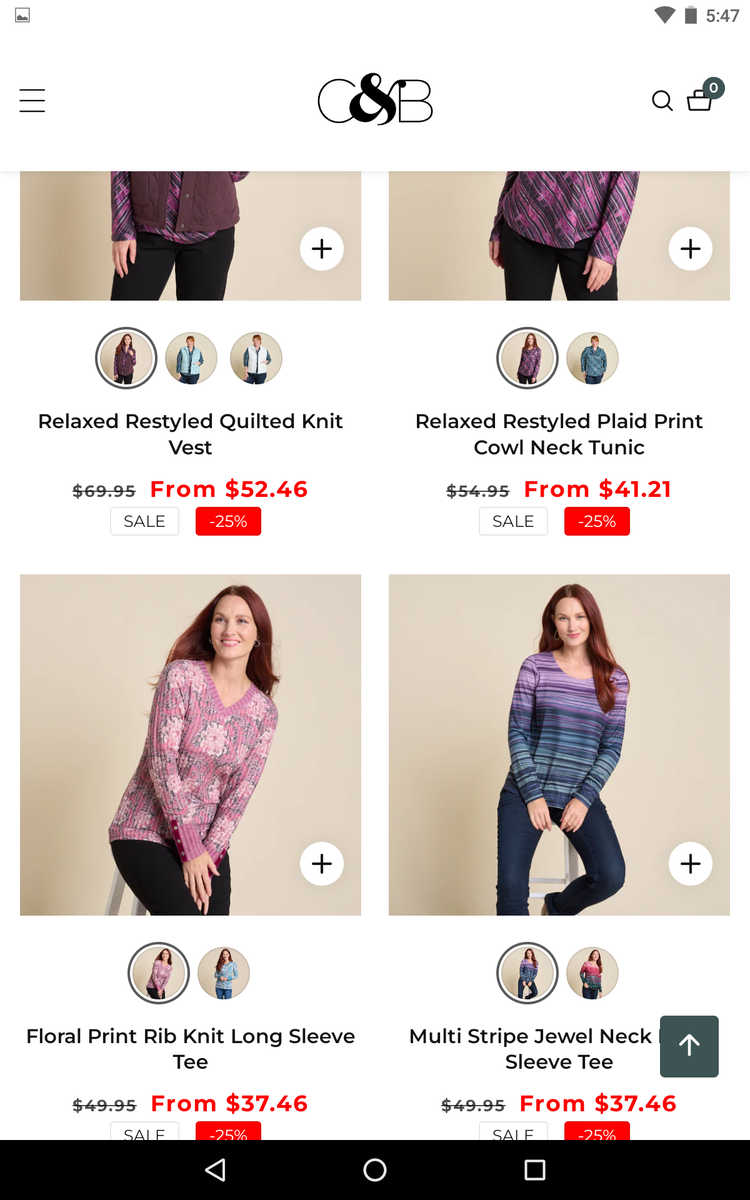Select second color swatch for Plaid Print Tunic
The width and height of the screenshot is (750, 1200).
click(x=592, y=358)
